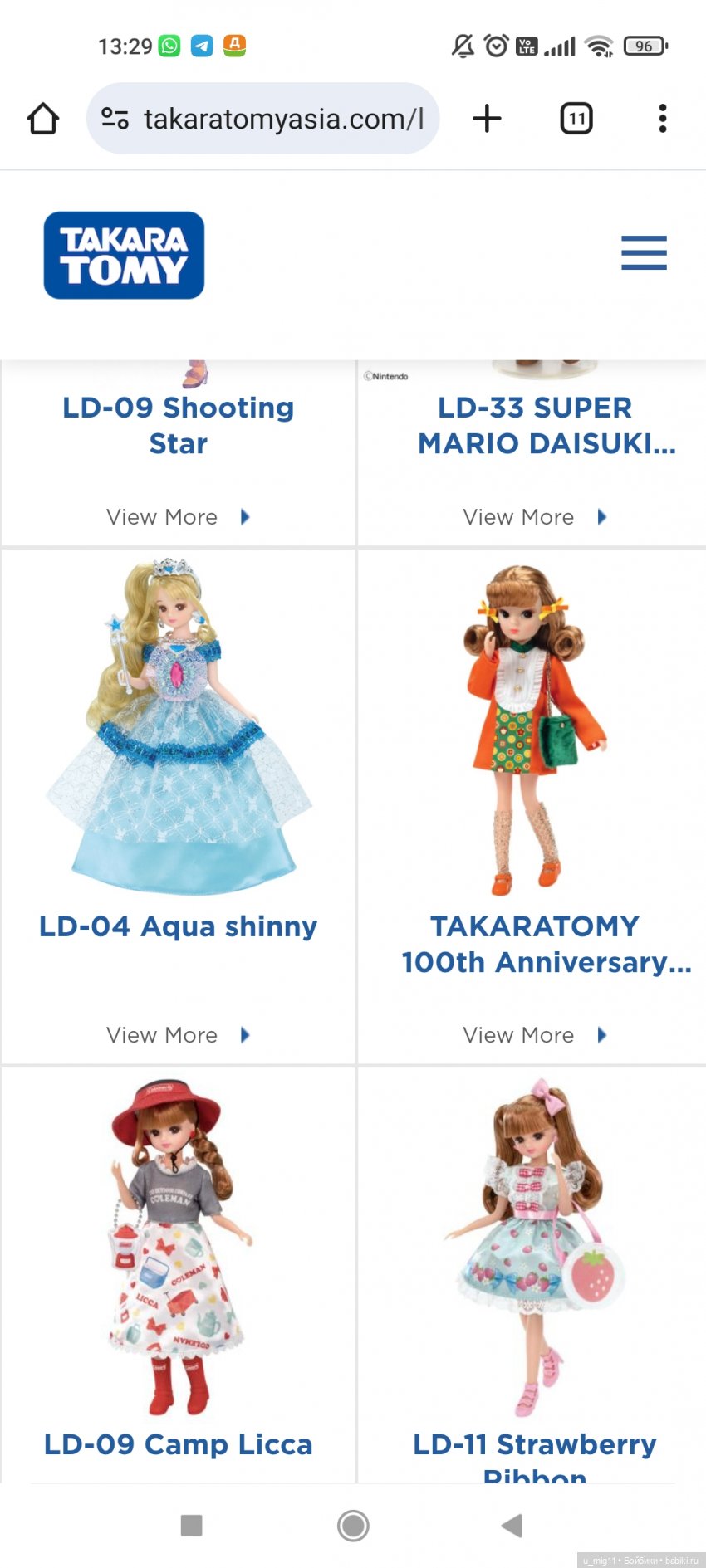This screenshot has height=1568, width=706.
Task: Tap View More under LD-33 SUPER MARIO DAISUKI
Action: pyautogui.click(x=533, y=517)
